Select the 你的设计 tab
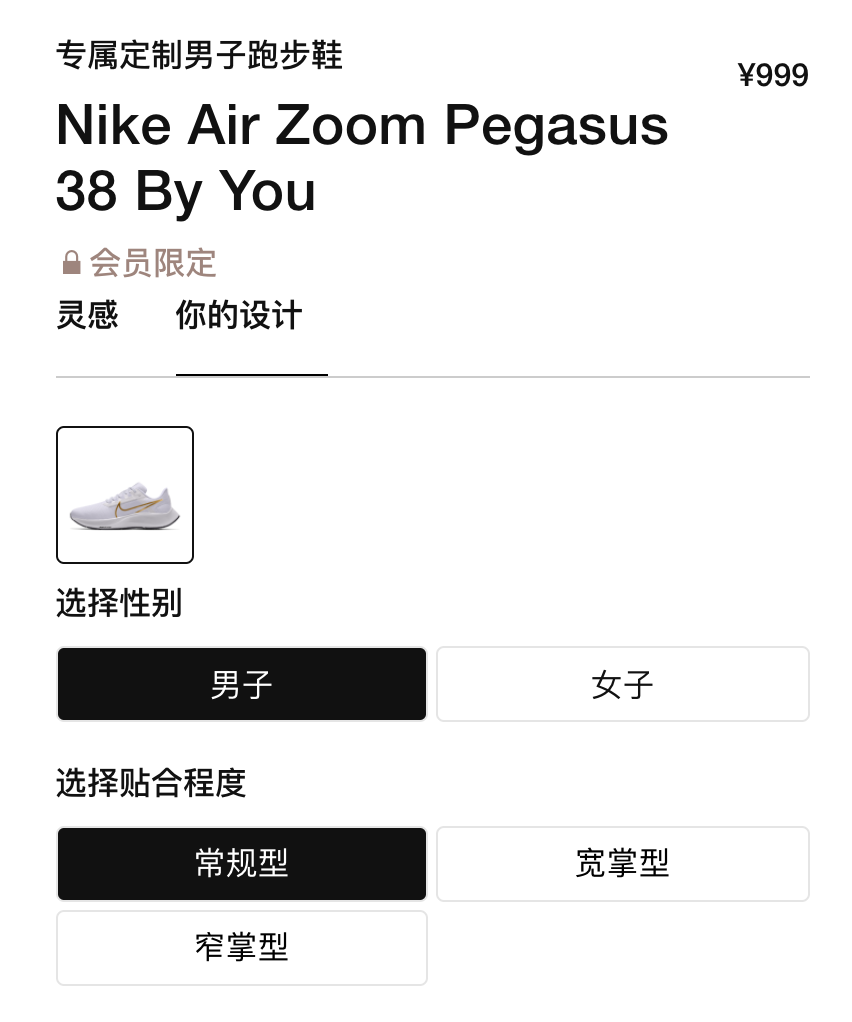Viewport: 852px width, 1022px height. coord(239,316)
